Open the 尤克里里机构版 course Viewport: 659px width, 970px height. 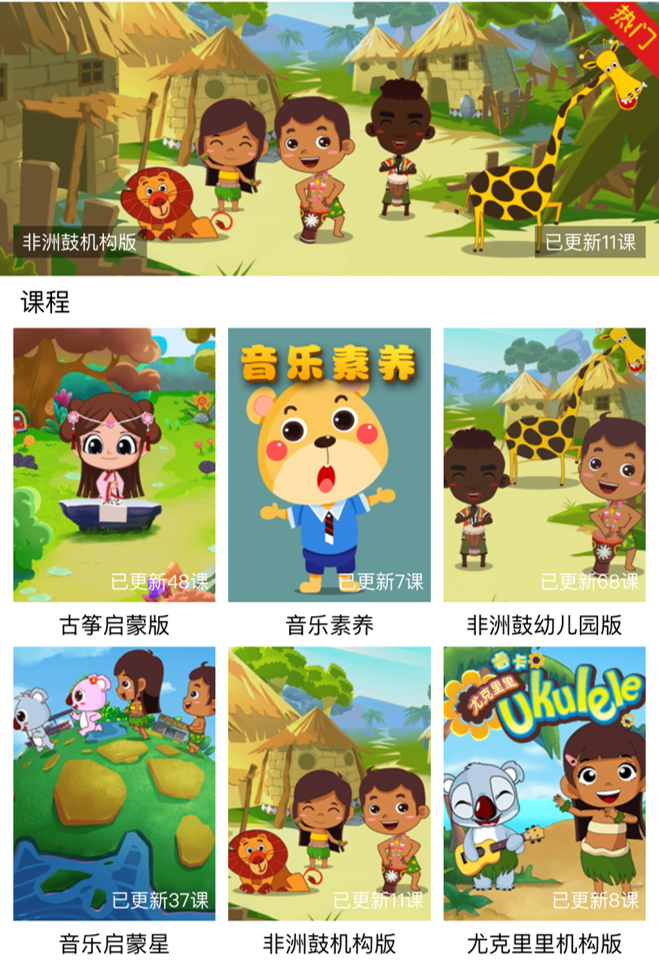545,783
